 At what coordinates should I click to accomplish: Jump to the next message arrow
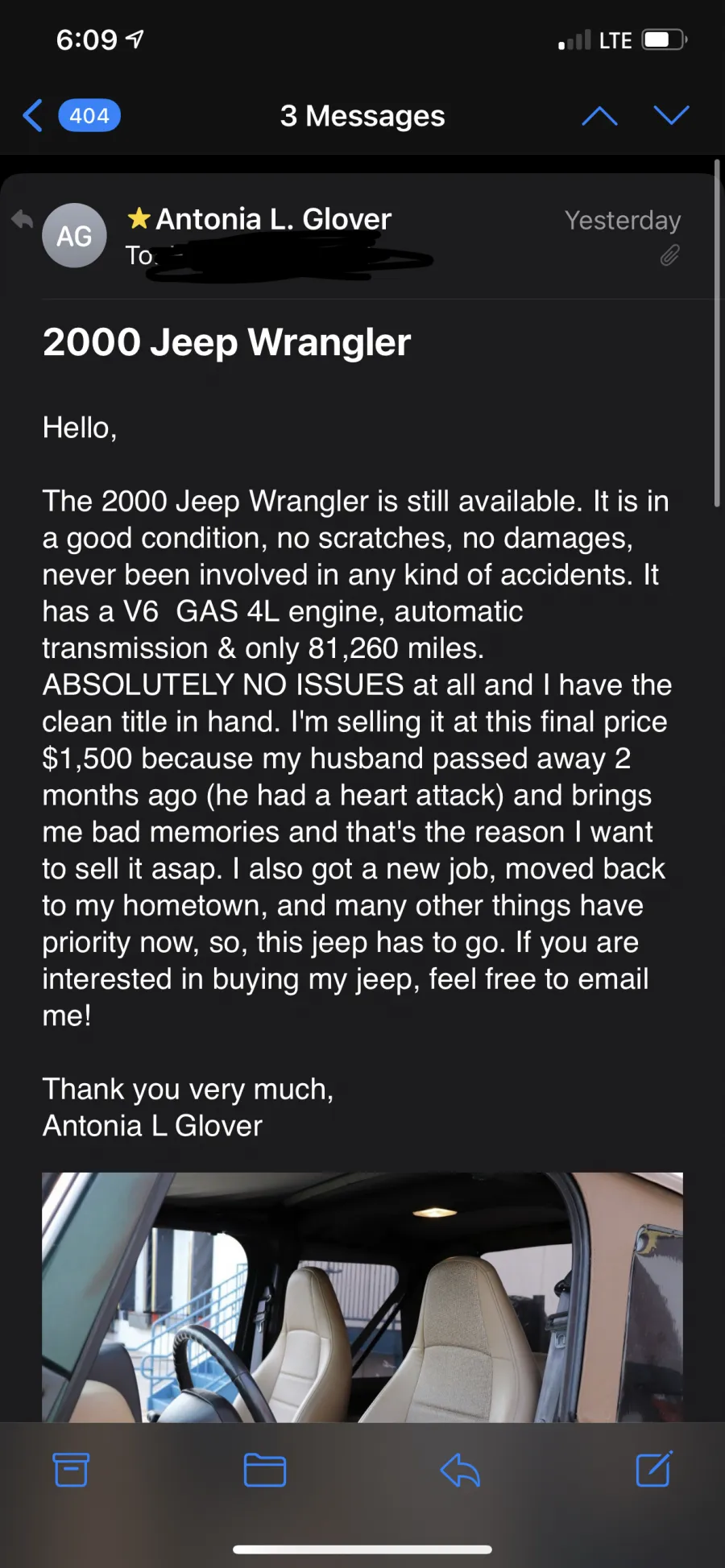671,115
